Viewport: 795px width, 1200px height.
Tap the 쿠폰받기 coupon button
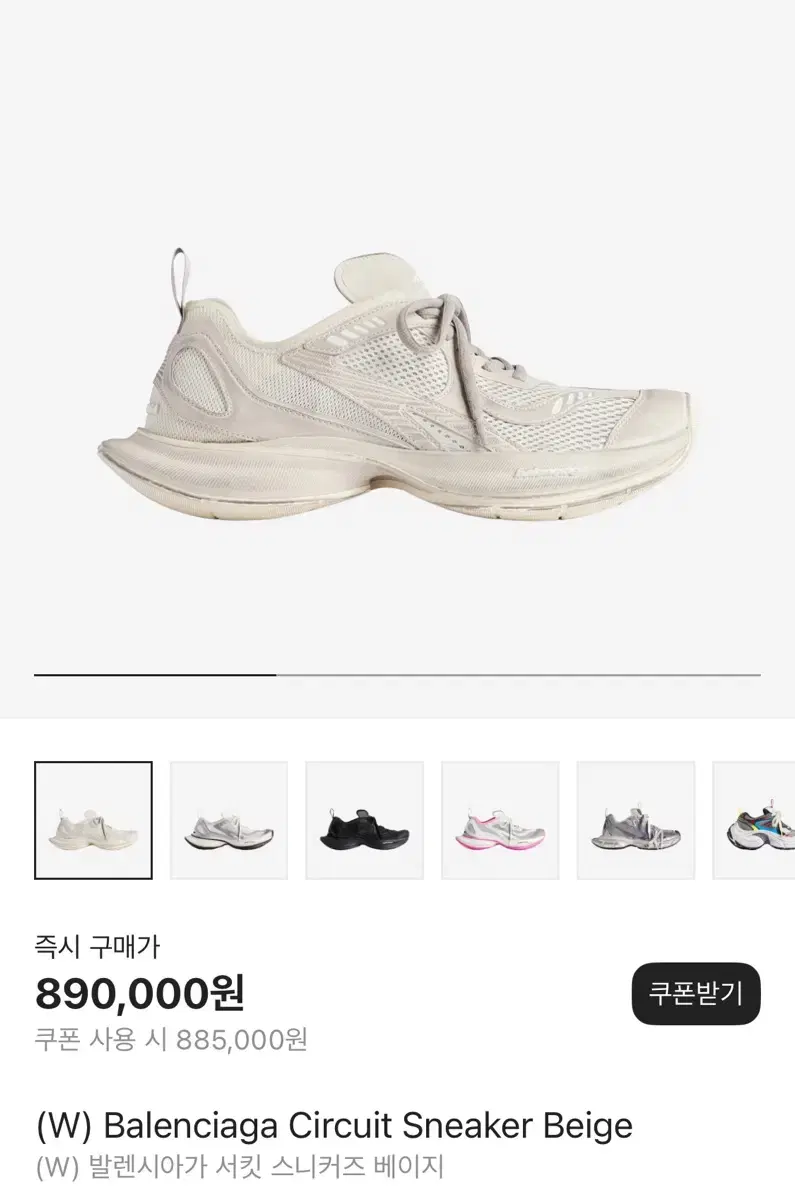pyautogui.click(x=696, y=993)
